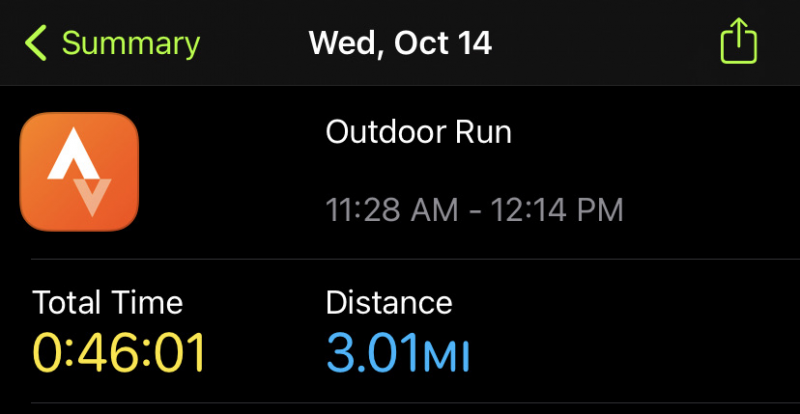Viewport: 800px width, 414px height.
Task: Share this workout
Action: 738,43
